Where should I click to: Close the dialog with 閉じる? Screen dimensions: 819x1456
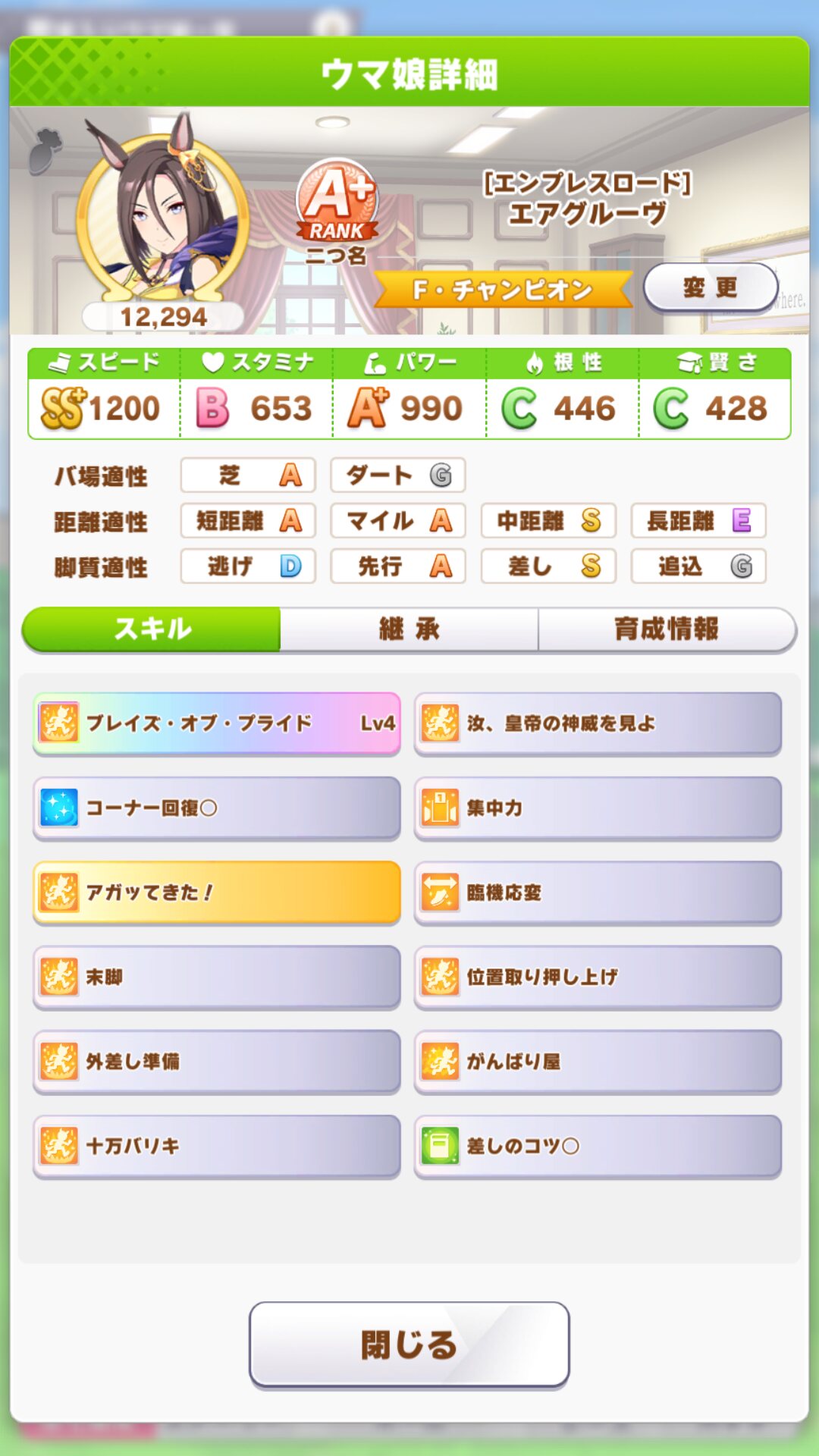point(409,1345)
